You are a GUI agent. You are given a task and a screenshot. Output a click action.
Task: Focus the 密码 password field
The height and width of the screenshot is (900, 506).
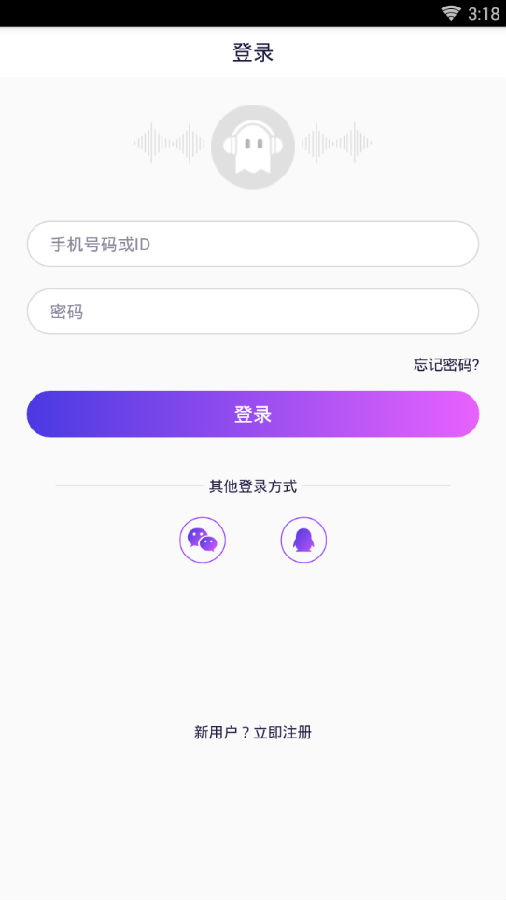253,311
